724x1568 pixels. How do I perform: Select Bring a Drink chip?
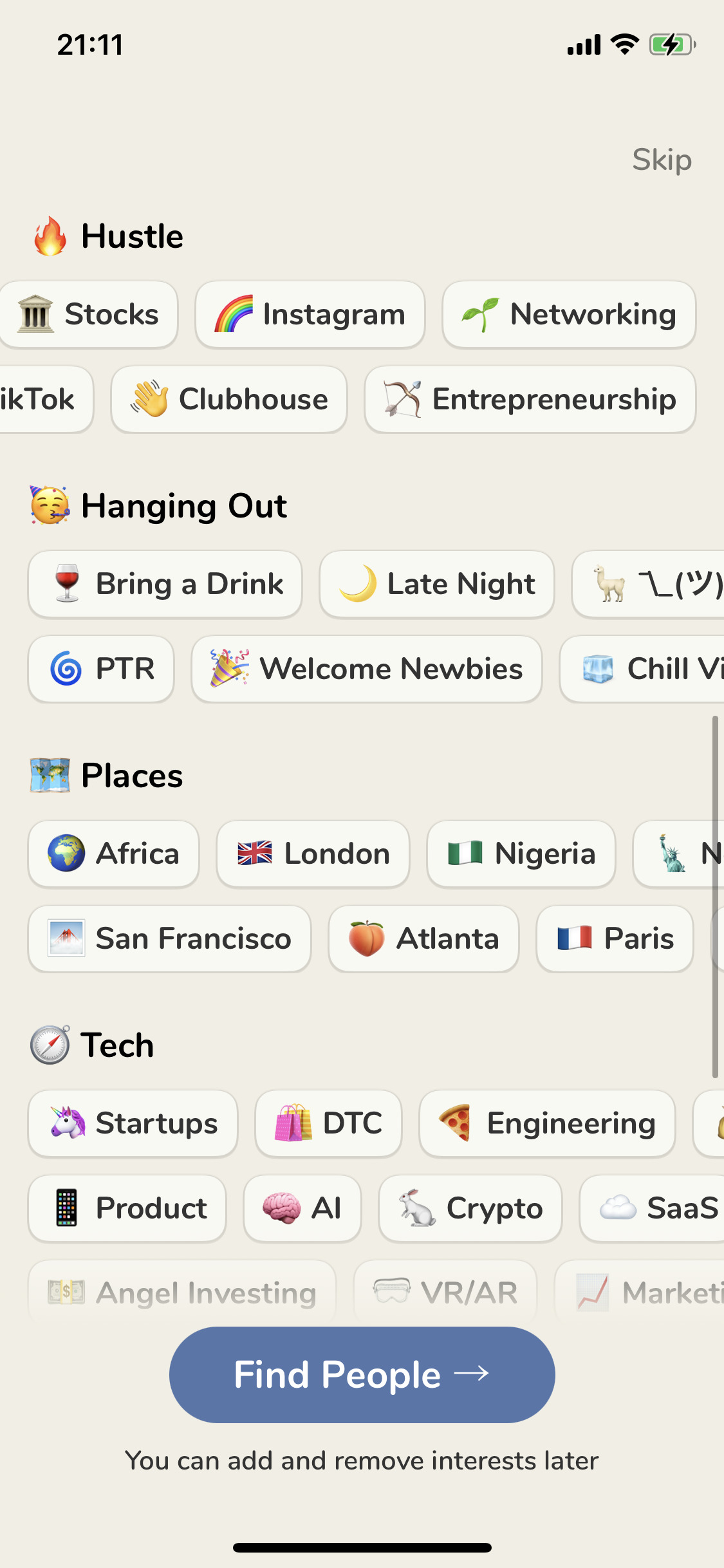(x=165, y=584)
